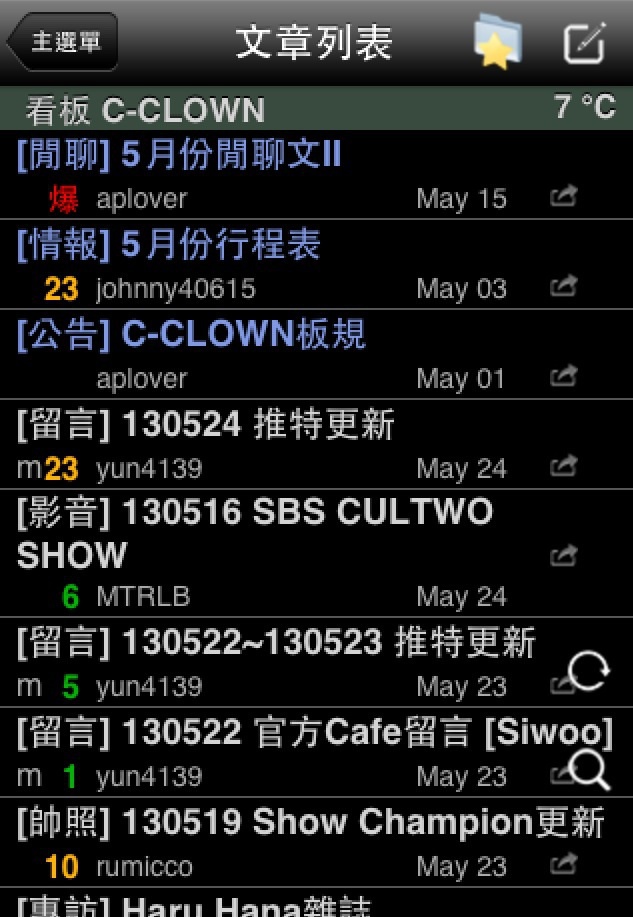Share the 130519 Show Champion更新 post
This screenshot has width=633, height=917.
(564, 863)
